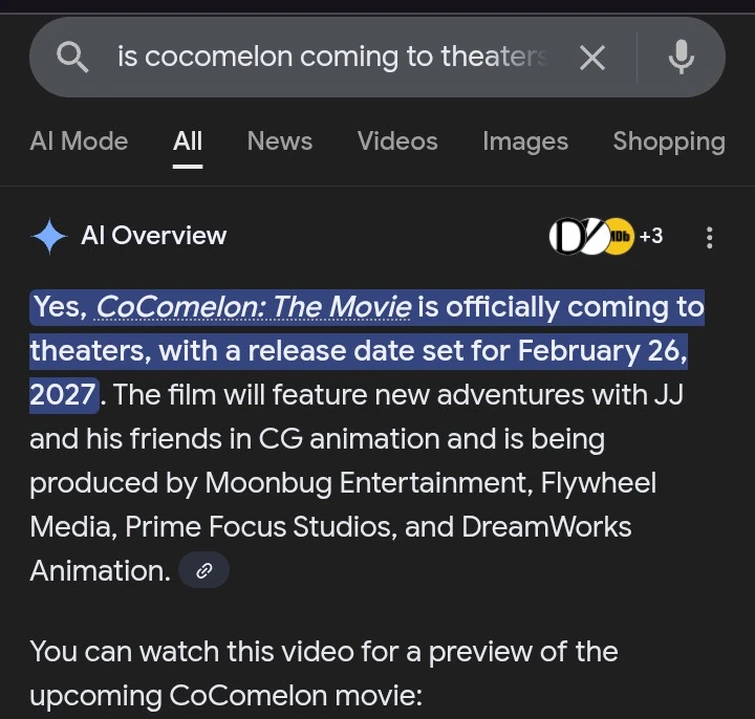Show Images results tab
The height and width of the screenshot is (719, 755).
525,142
